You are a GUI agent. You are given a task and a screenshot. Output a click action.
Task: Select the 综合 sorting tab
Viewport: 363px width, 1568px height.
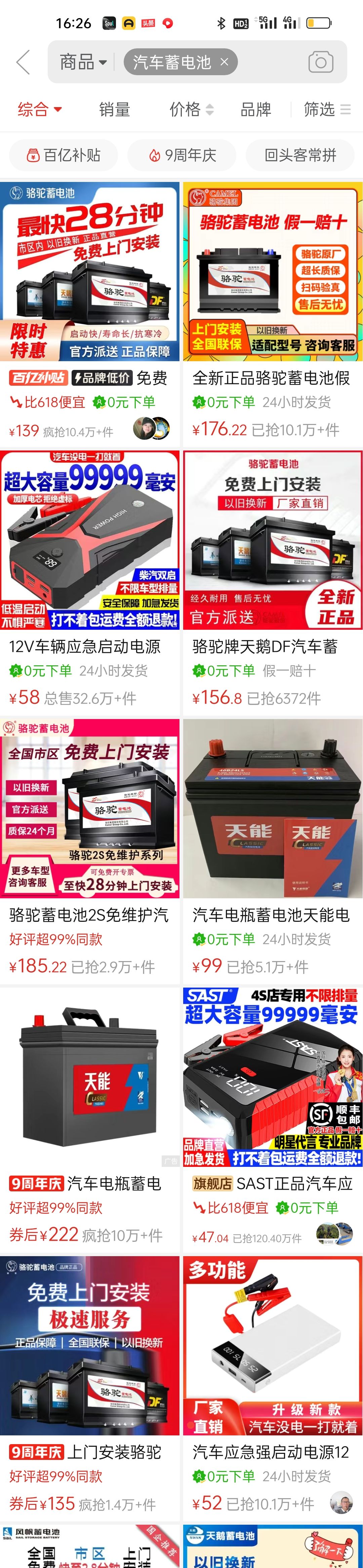pyautogui.click(x=40, y=109)
